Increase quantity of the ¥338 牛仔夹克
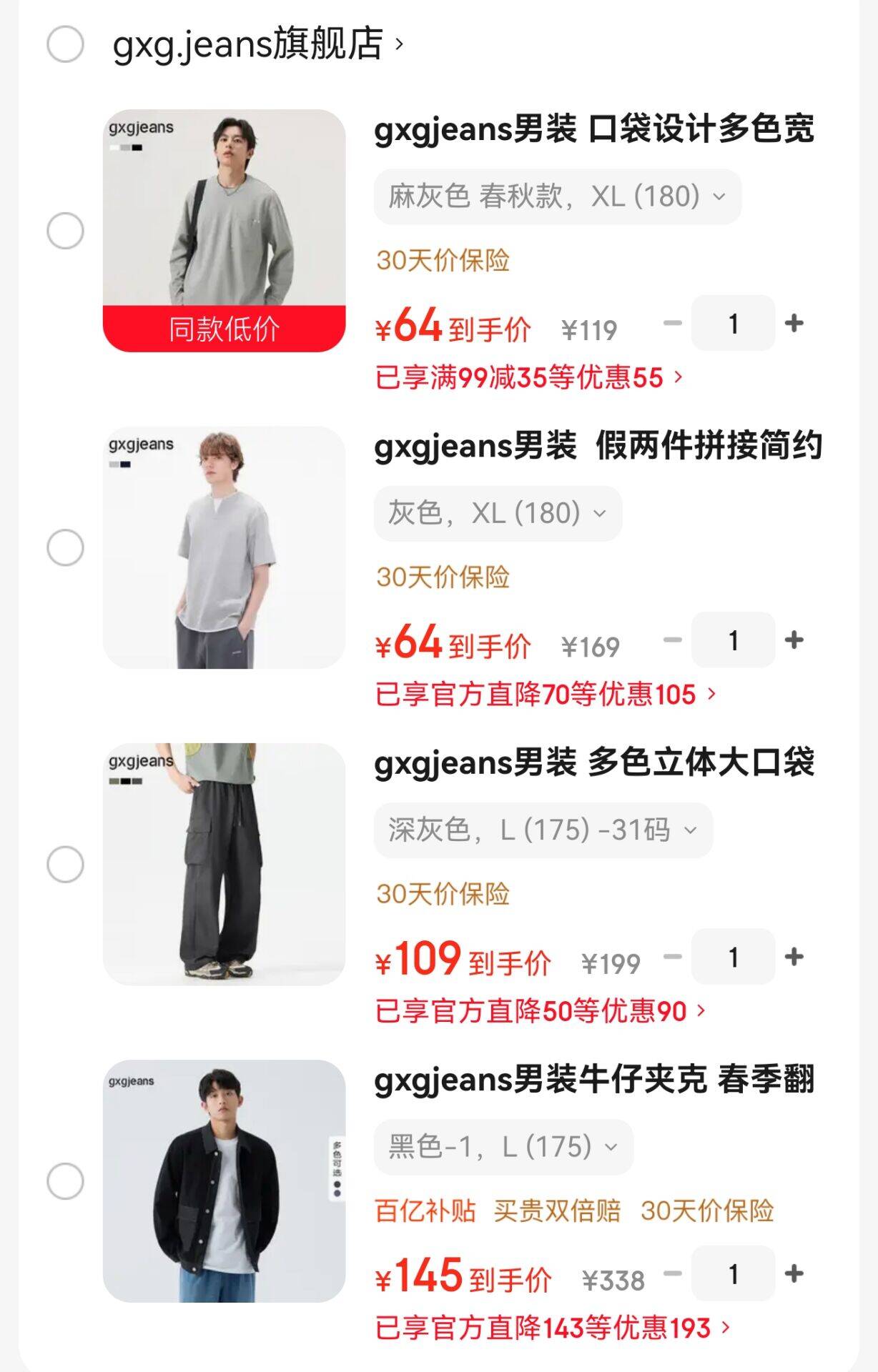This screenshot has height=1372, width=878. (x=794, y=1273)
